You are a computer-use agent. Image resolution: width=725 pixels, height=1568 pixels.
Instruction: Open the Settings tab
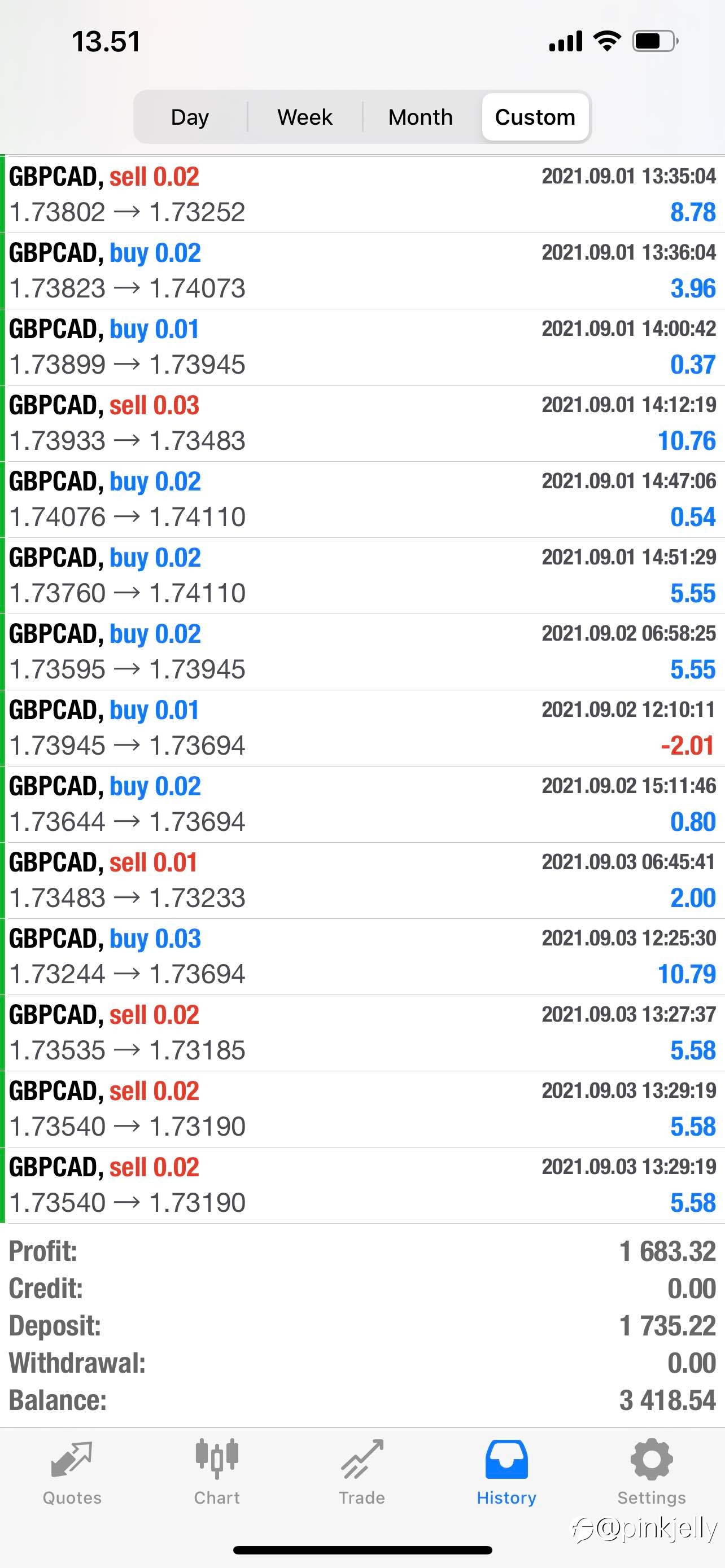(x=652, y=1473)
